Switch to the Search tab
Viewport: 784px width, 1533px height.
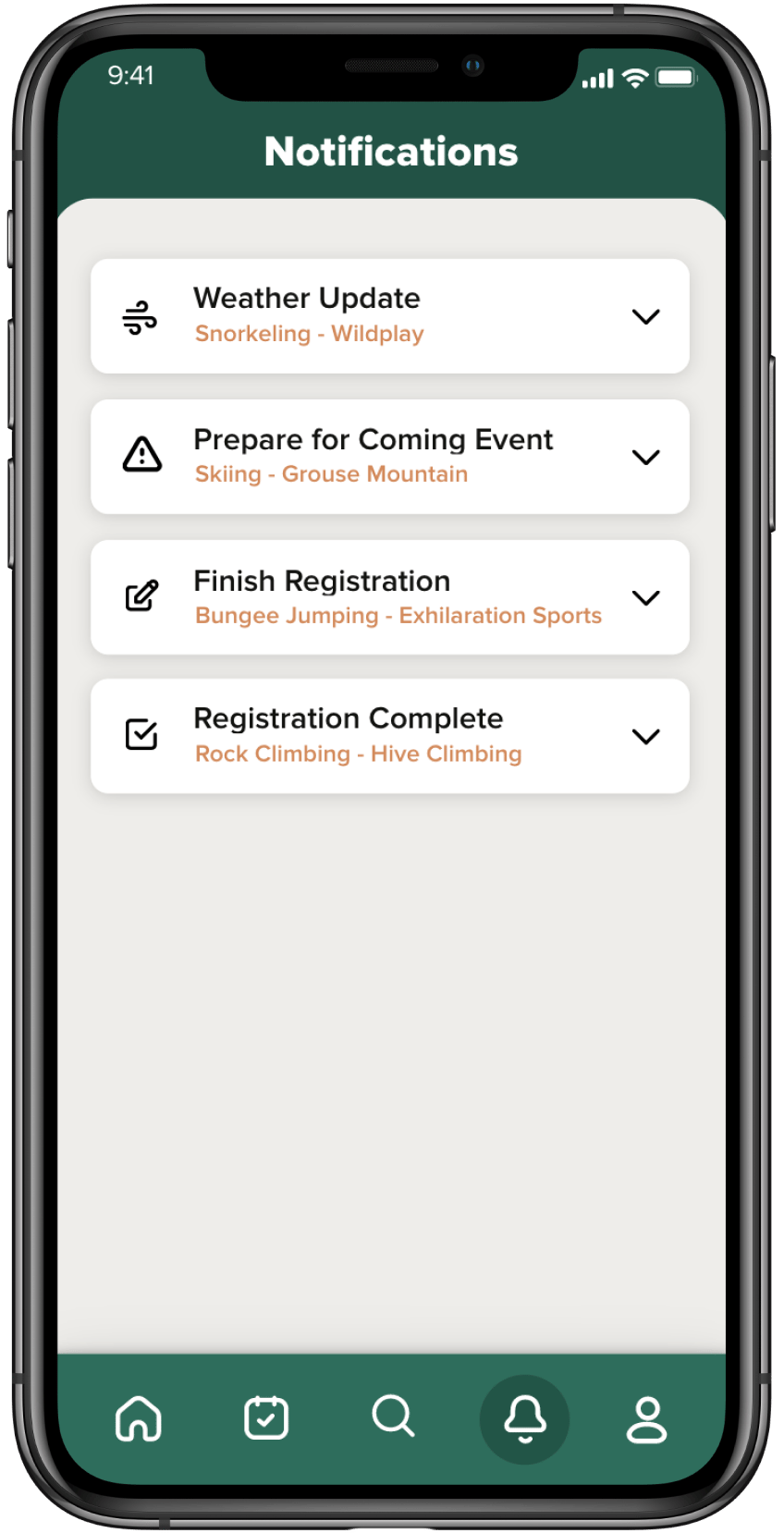(393, 1416)
